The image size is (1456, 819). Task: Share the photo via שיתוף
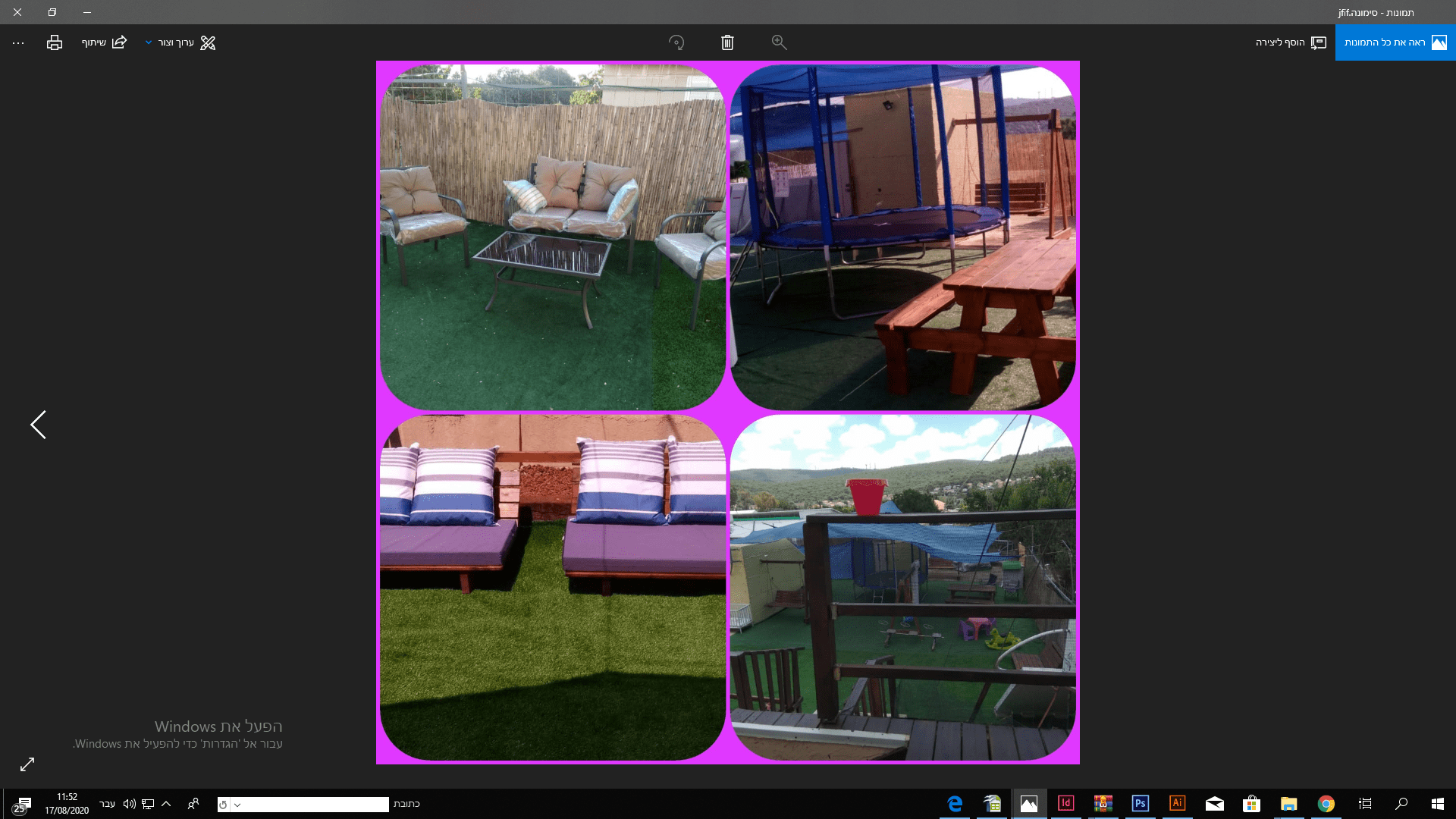pos(105,42)
